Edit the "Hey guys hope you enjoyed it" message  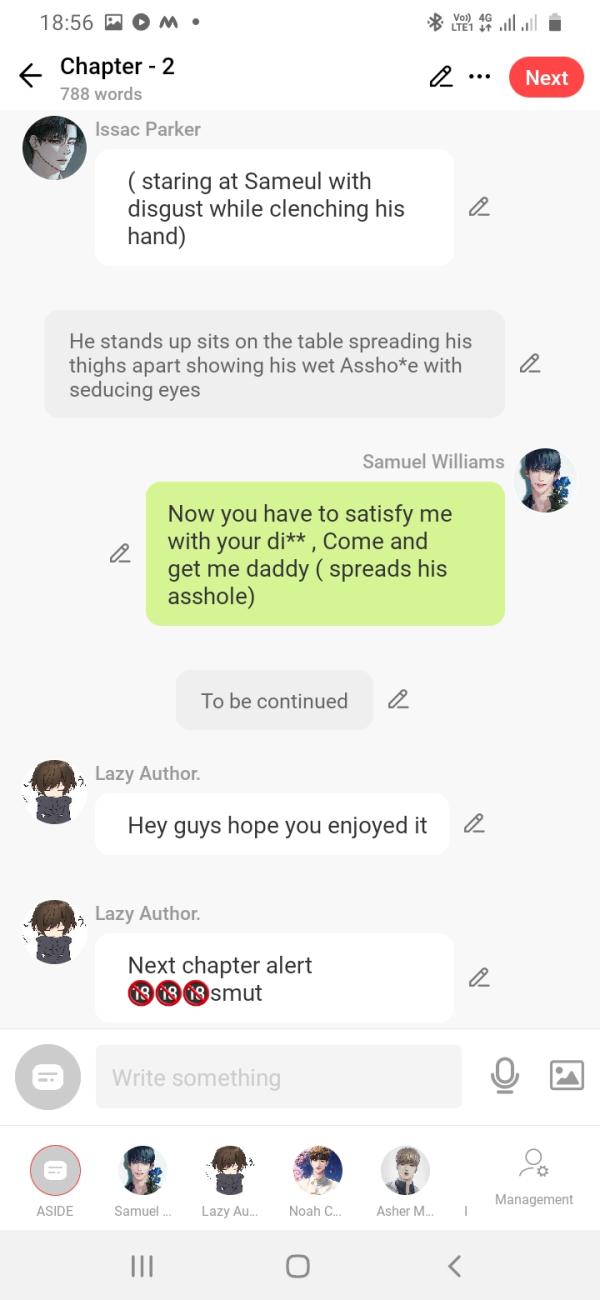click(x=474, y=824)
